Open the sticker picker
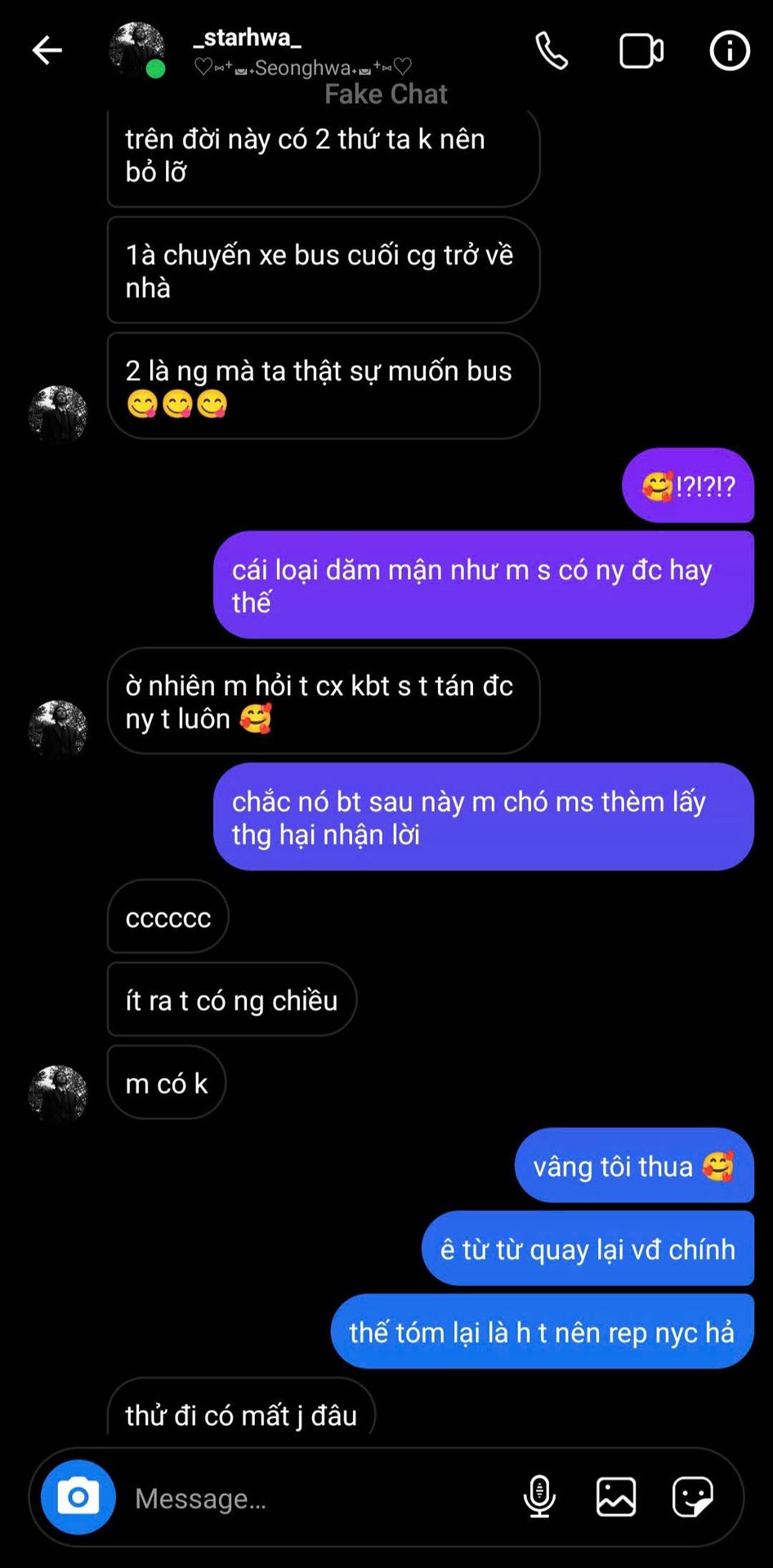 click(x=692, y=1497)
